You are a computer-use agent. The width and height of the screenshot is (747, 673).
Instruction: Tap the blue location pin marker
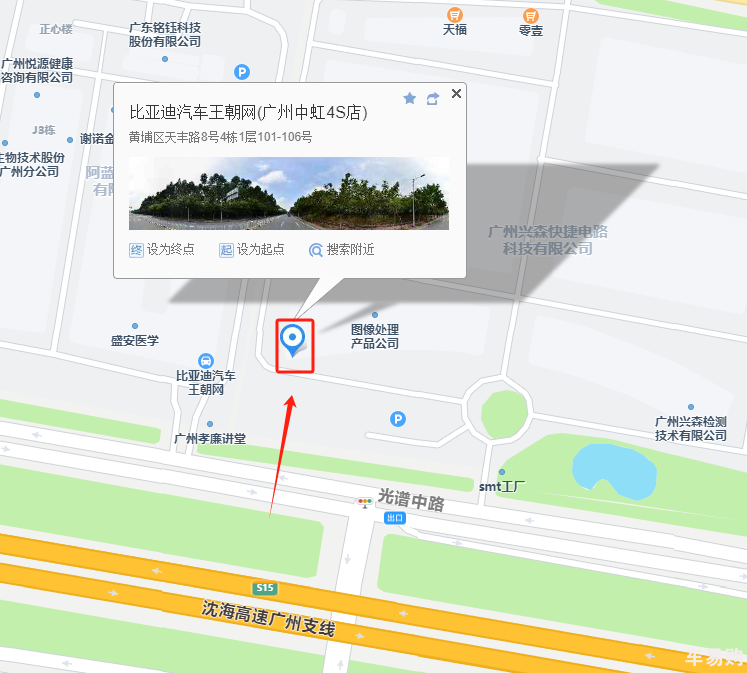(x=293, y=340)
